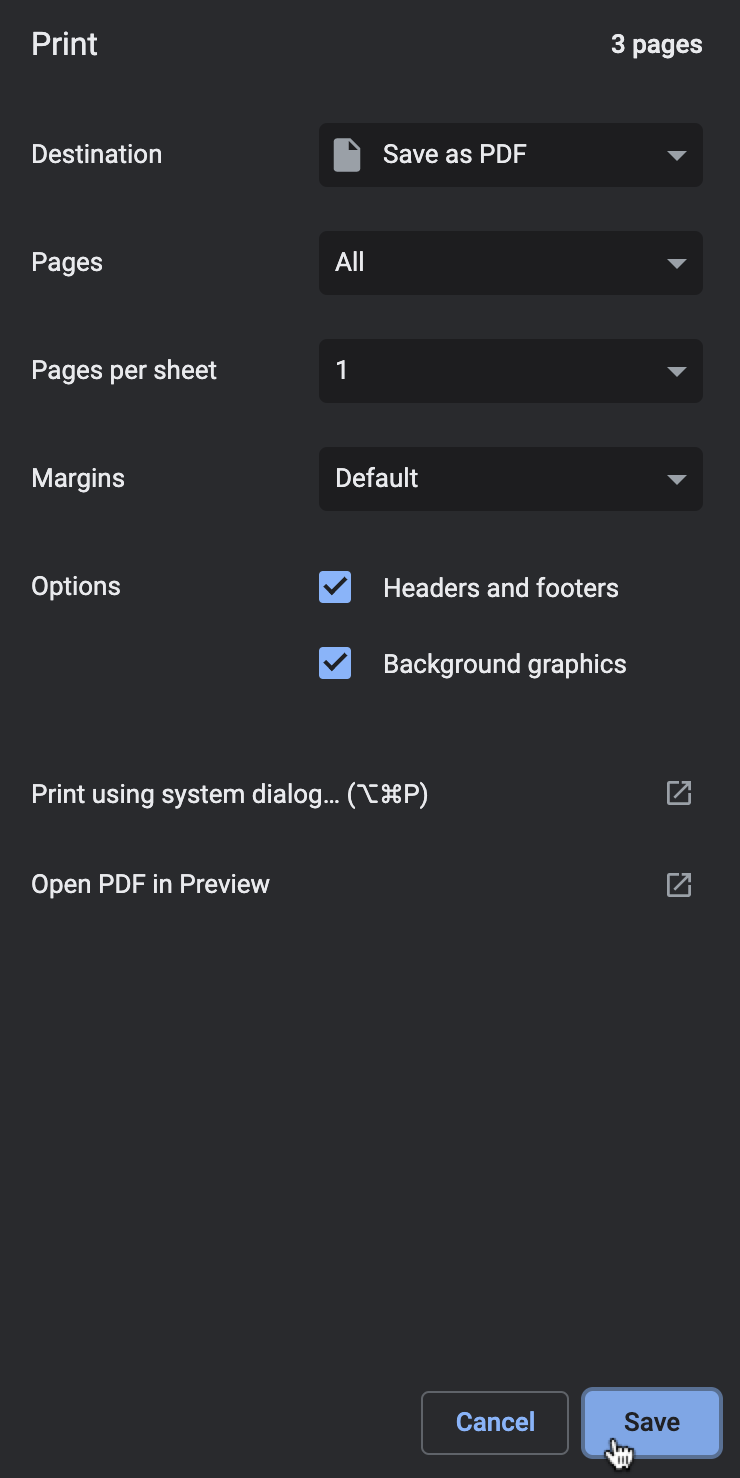Viewport: 740px width, 1478px height.
Task: Expand the Pages dropdown currently set to All
Action: 510,263
